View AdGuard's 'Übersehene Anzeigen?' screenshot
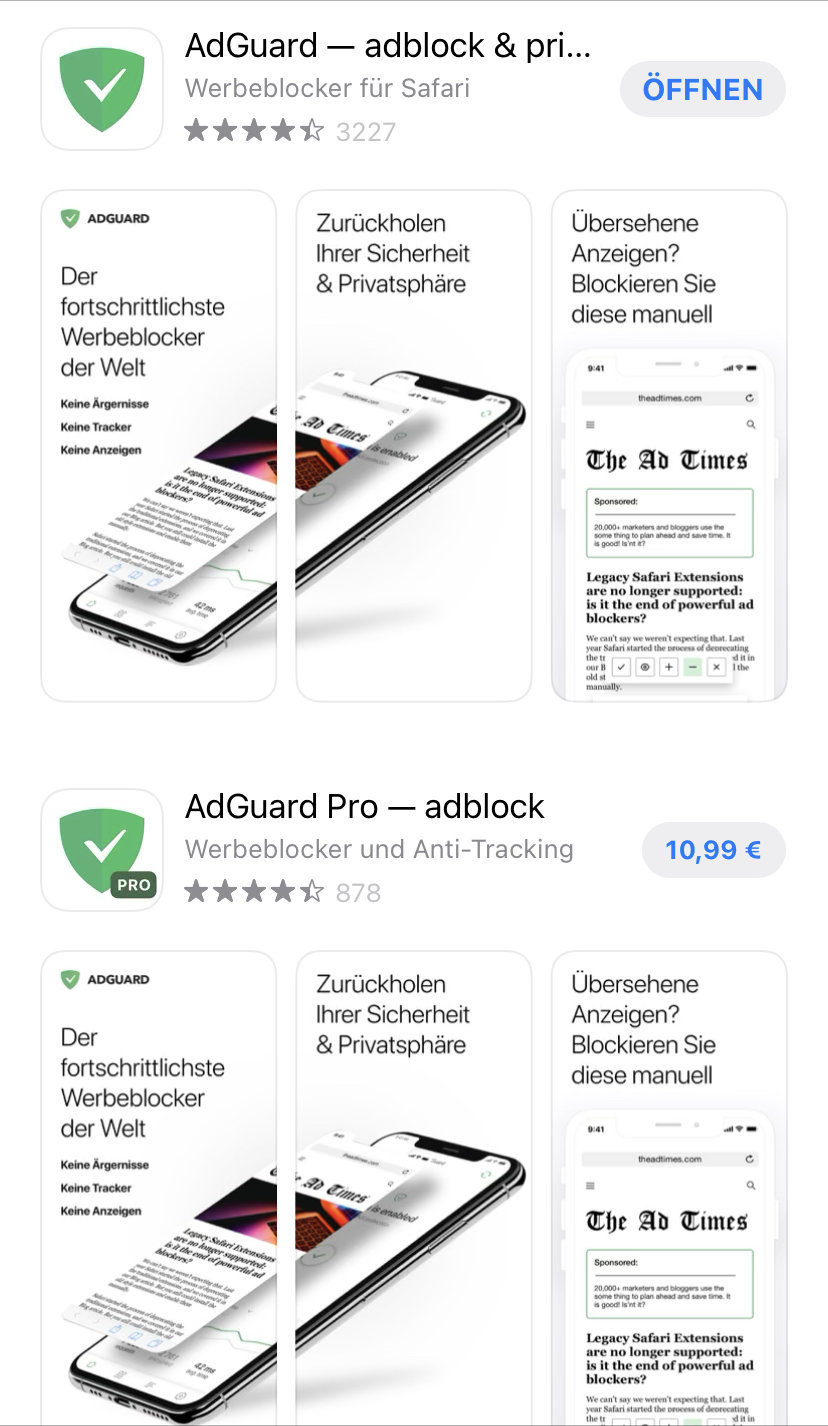Screen dimensions: 828x1426 click(669, 445)
